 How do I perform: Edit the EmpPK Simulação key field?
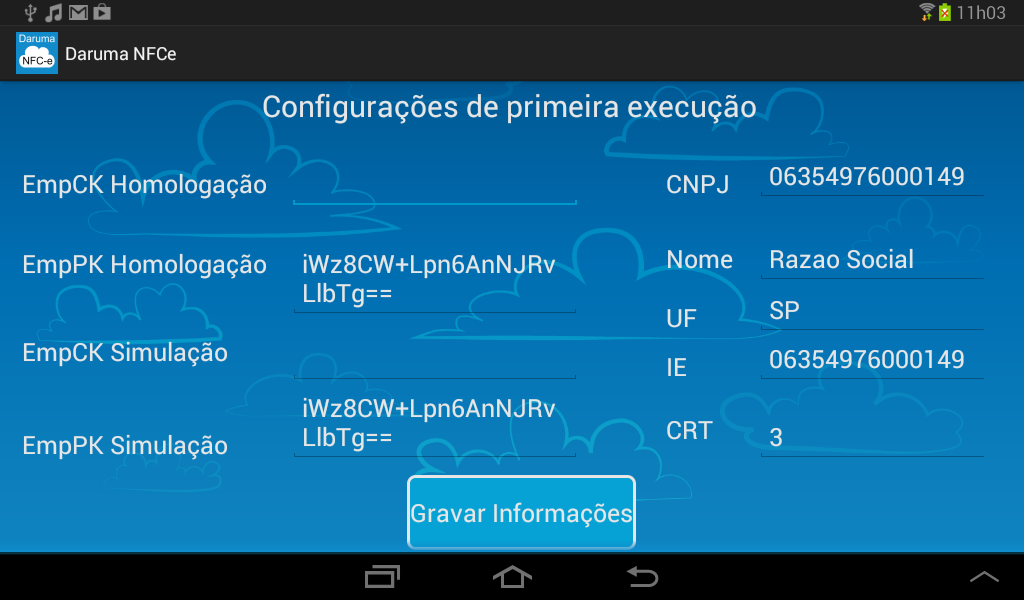pos(434,424)
